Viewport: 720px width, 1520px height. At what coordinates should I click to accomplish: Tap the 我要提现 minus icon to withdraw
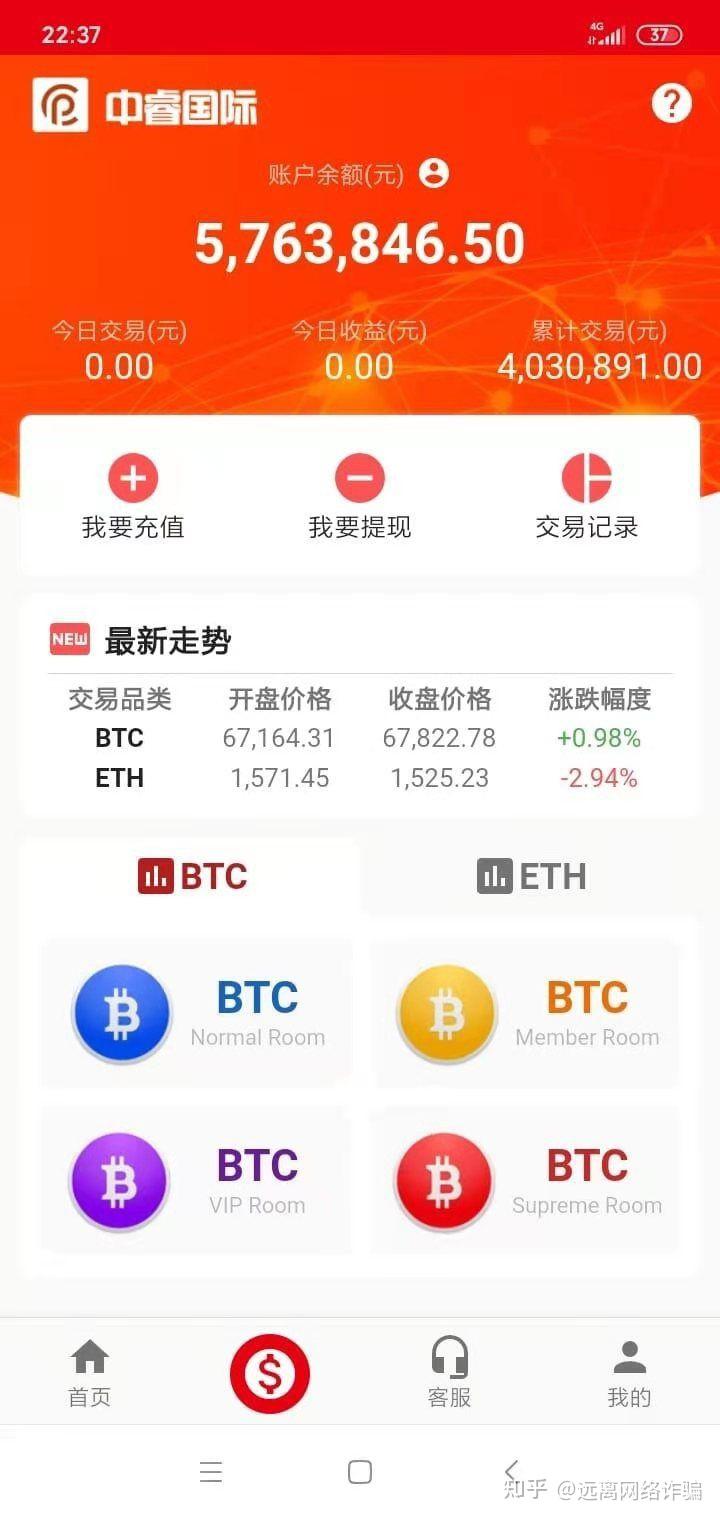coord(360,478)
